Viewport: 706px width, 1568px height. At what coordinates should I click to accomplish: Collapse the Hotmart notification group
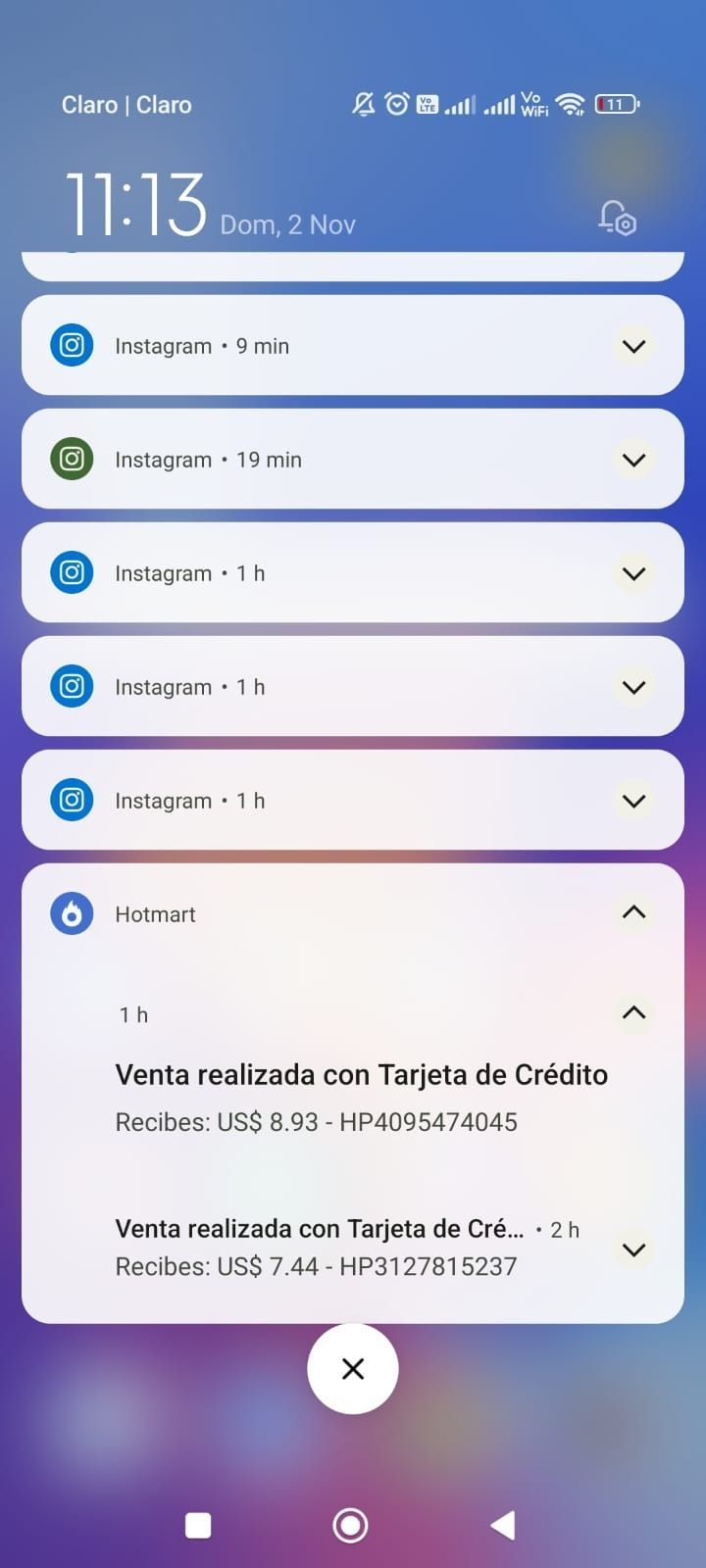point(633,913)
